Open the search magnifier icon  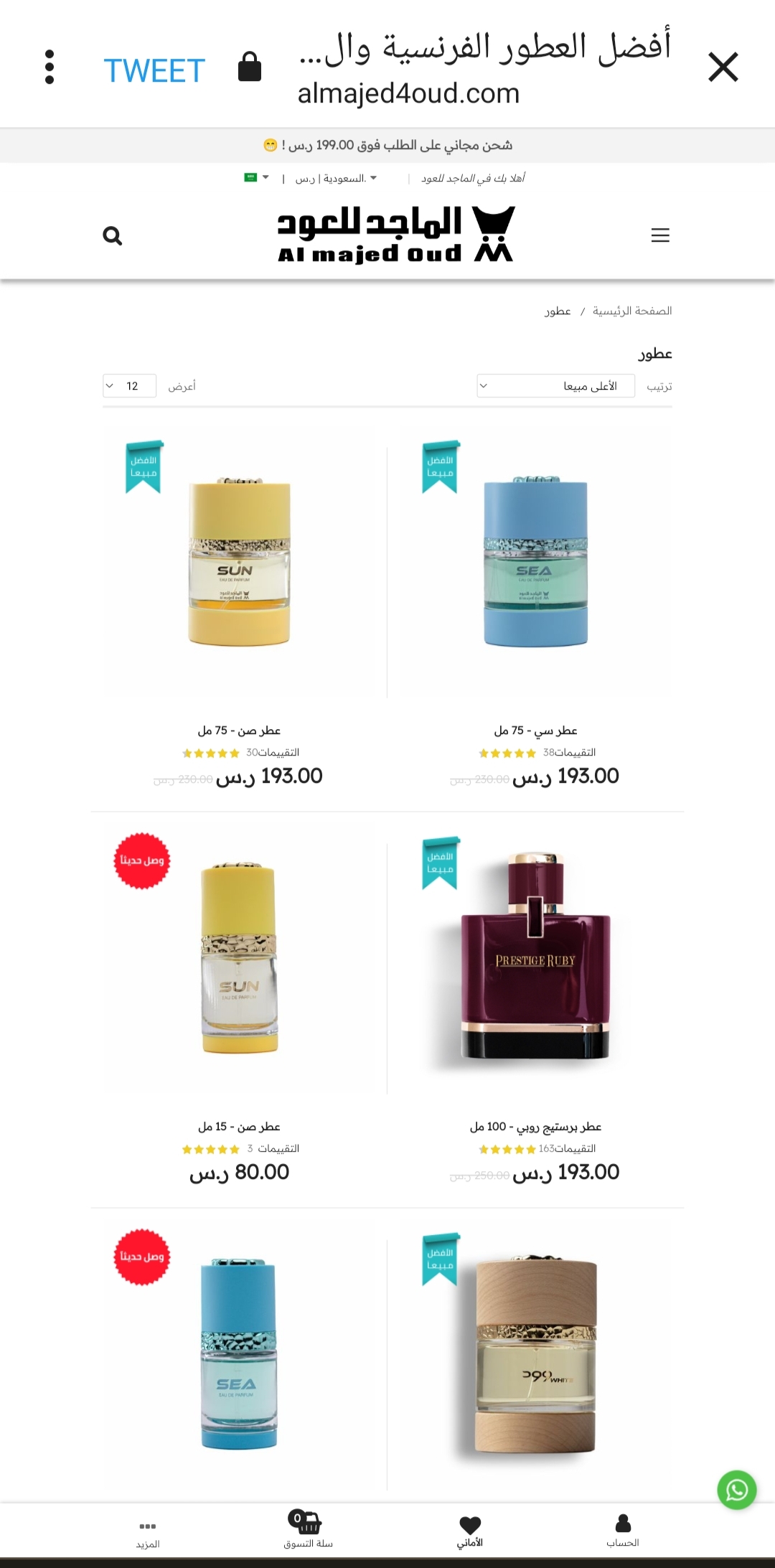point(113,235)
